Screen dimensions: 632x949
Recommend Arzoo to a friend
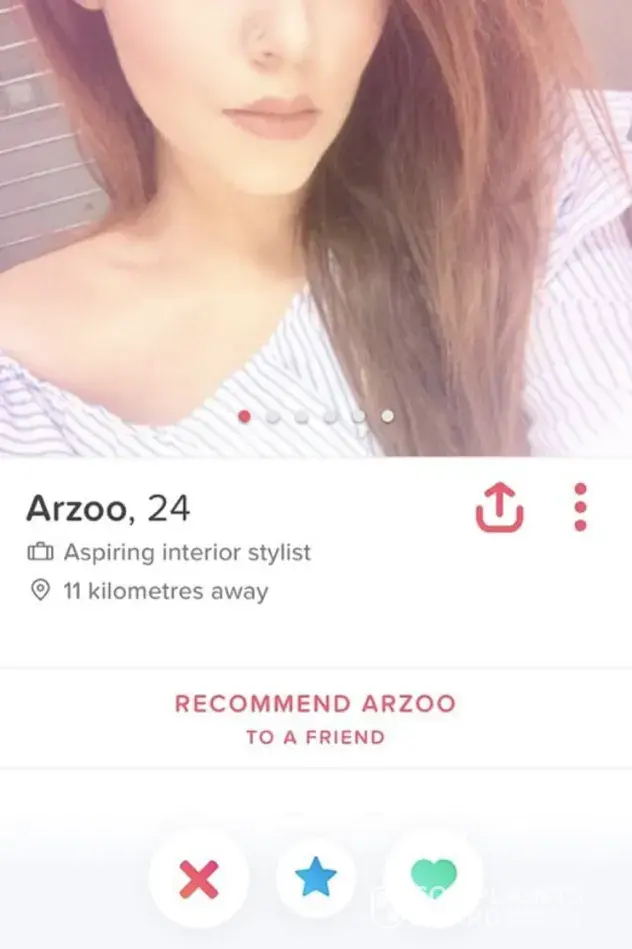(x=315, y=719)
